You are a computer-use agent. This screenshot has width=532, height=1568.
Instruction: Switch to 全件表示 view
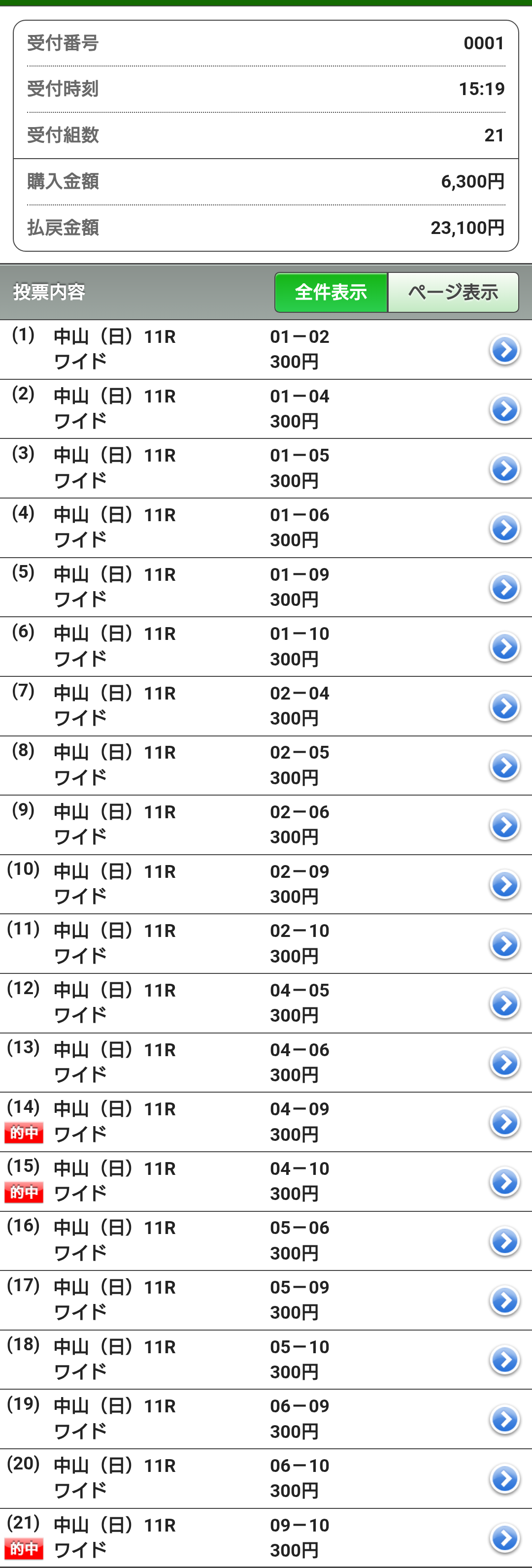331,292
